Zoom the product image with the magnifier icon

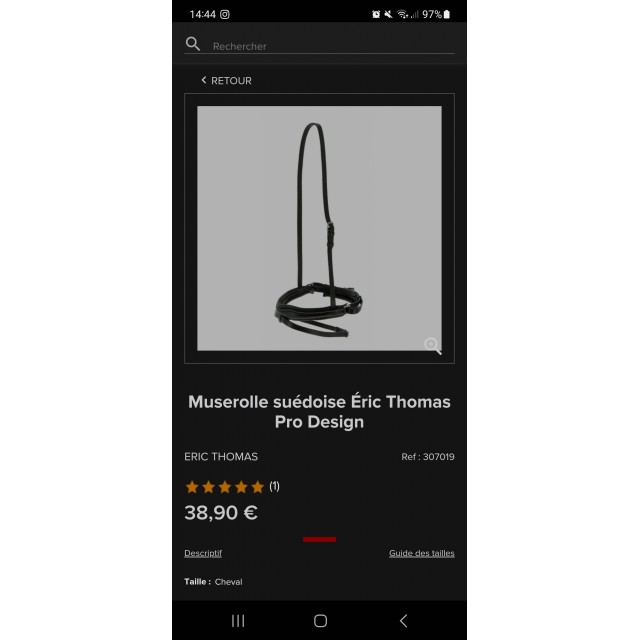coord(432,345)
